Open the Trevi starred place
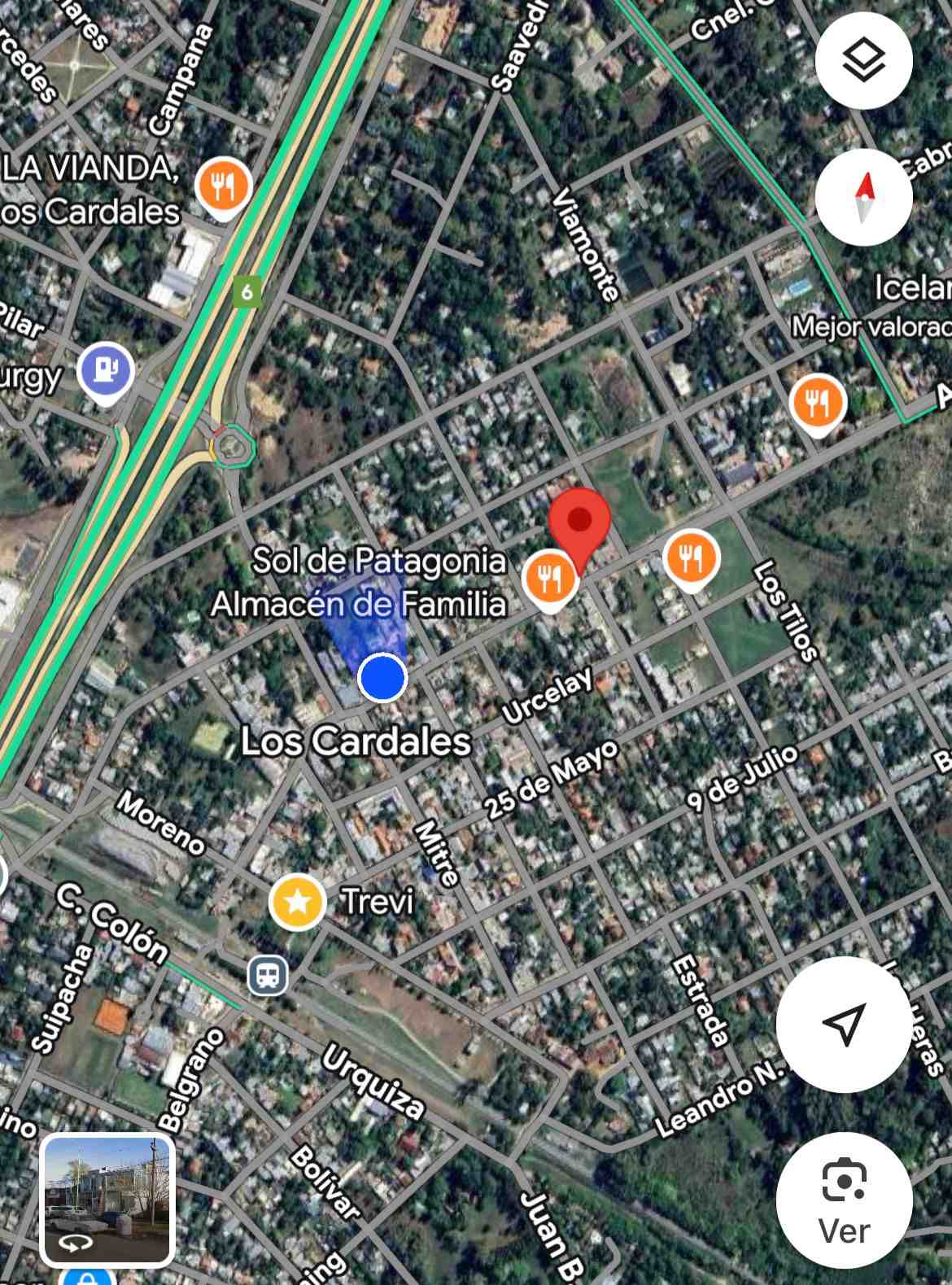This screenshot has width=952, height=1285. 298,902
